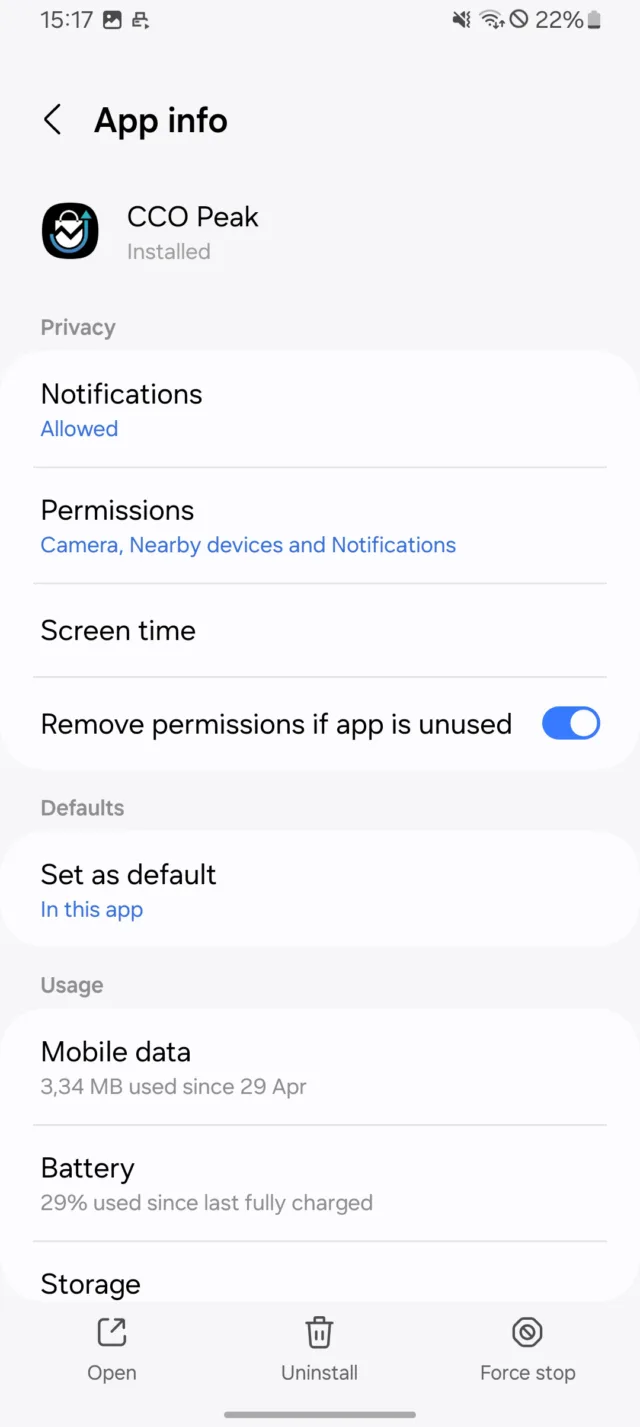
Task: Open the CCO Peak app
Action: (112, 1350)
